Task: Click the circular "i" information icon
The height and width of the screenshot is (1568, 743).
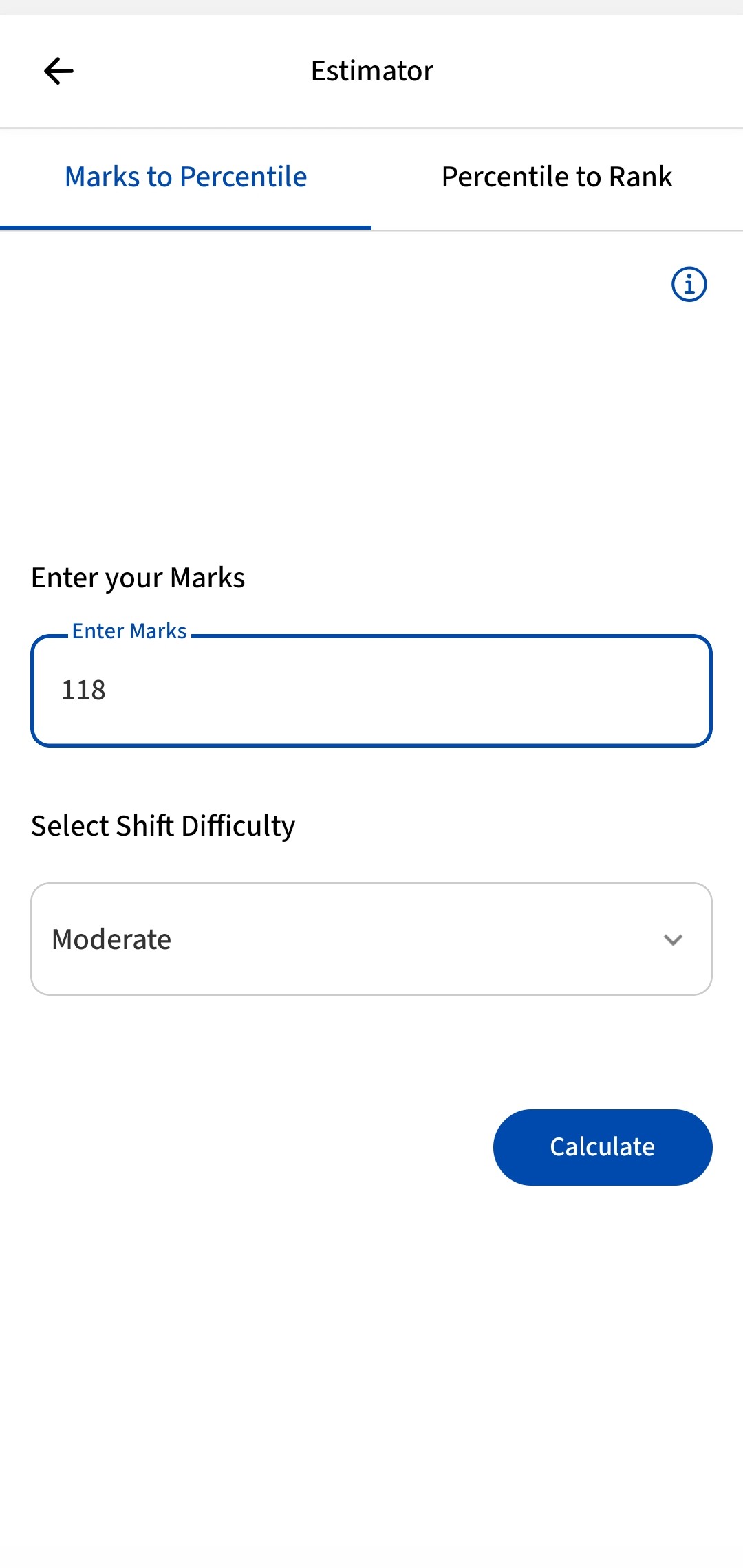Action: tap(689, 284)
